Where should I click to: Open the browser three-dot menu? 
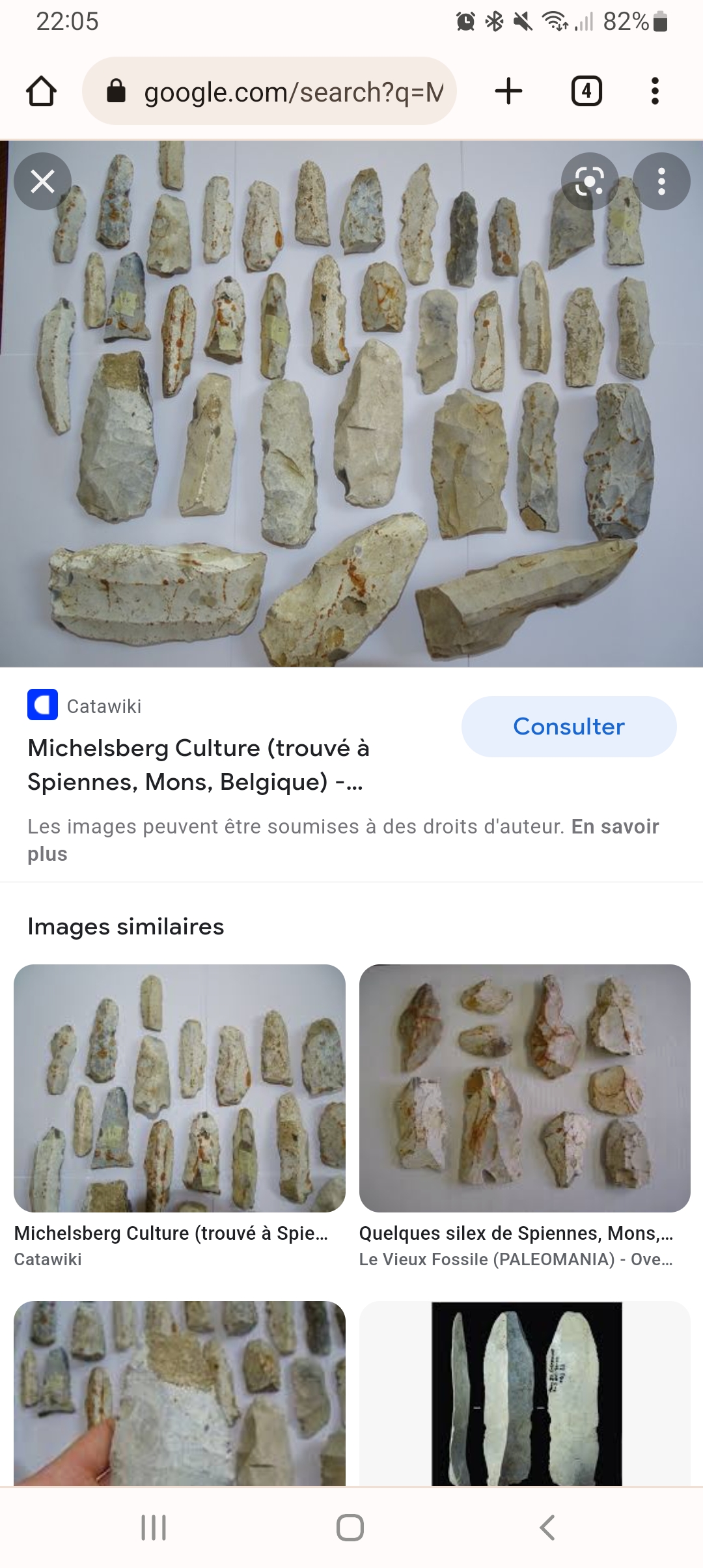click(655, 91)
